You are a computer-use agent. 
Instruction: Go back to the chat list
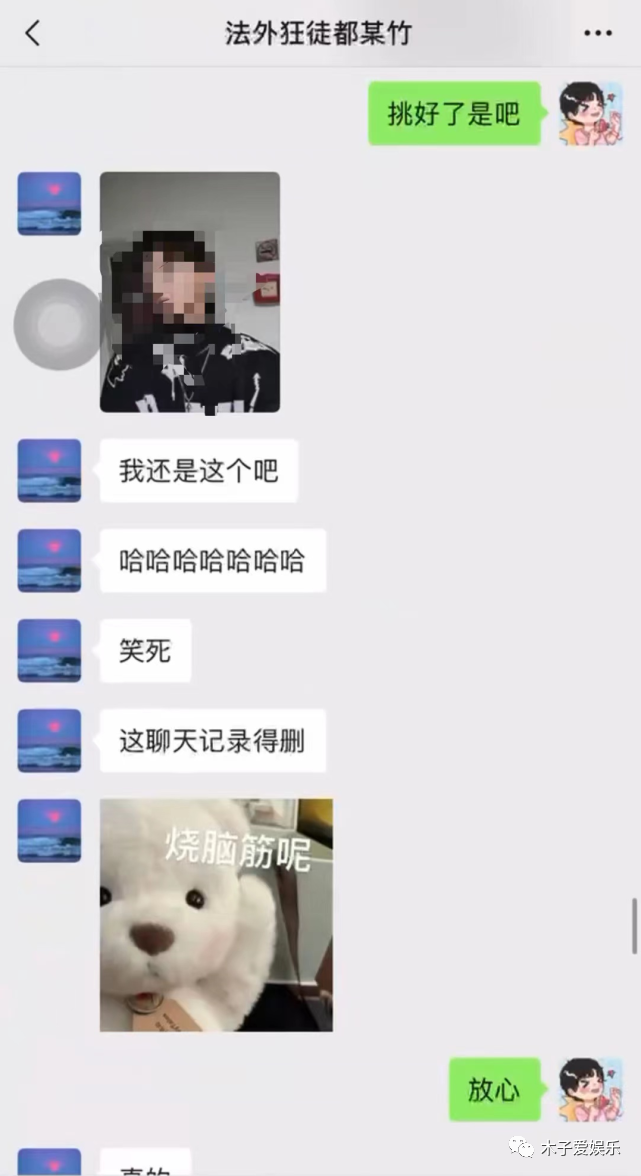(x=32, y=33)
